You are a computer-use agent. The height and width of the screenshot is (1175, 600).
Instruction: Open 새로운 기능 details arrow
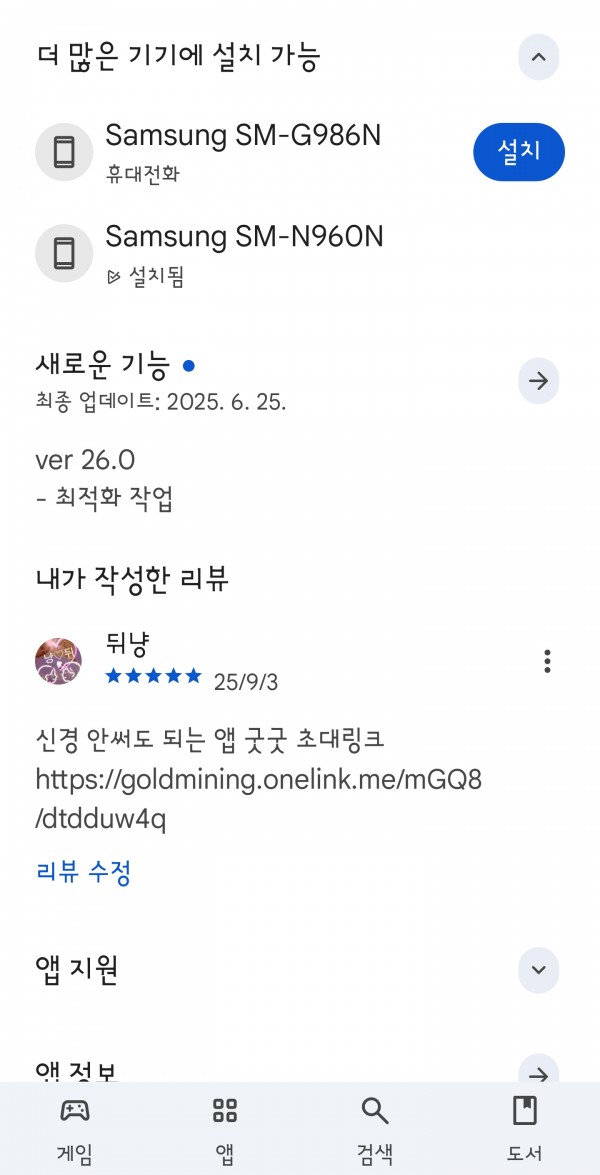539,381
